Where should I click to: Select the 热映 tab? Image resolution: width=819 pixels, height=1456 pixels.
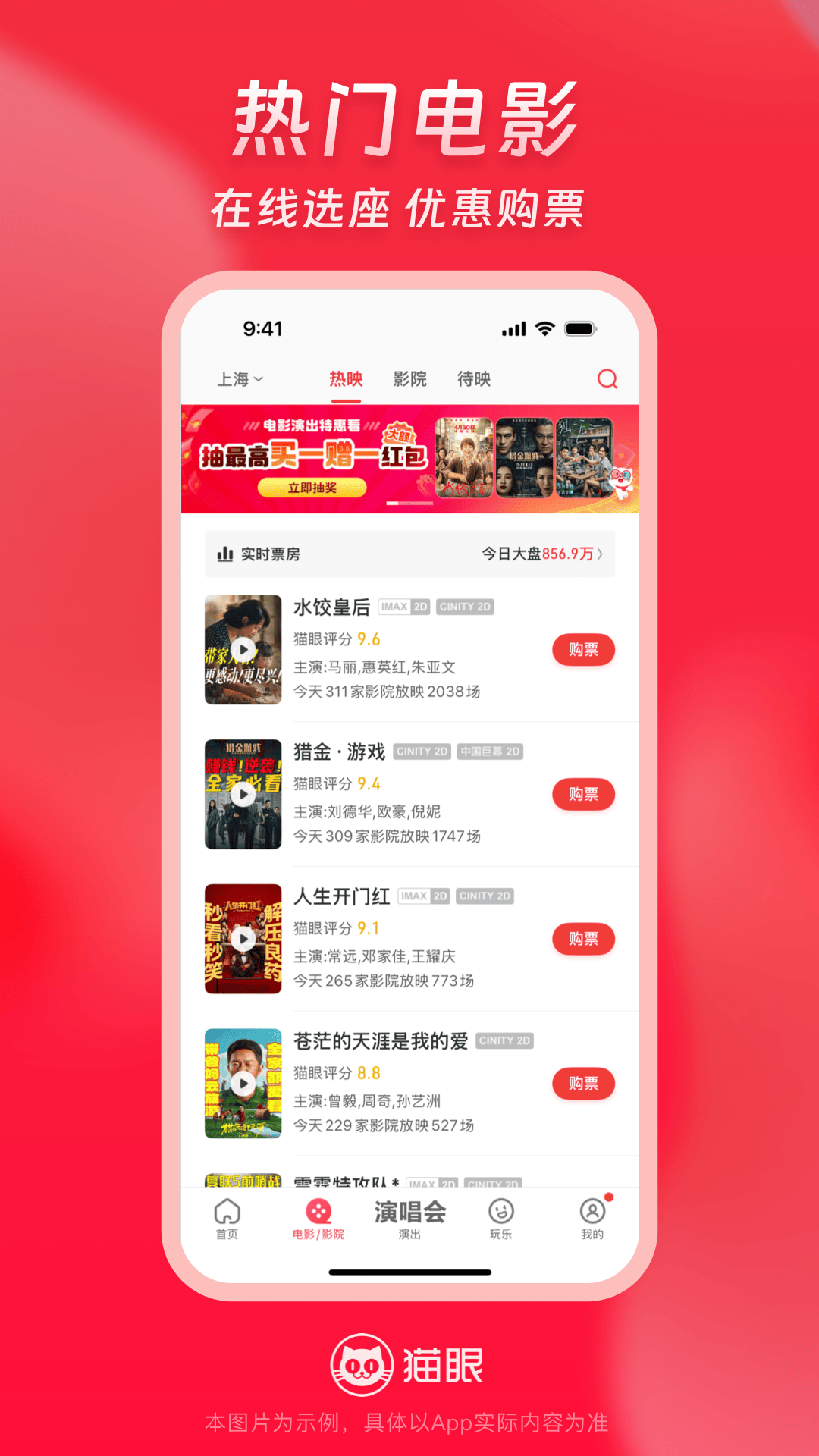click(x=346, y=379)
